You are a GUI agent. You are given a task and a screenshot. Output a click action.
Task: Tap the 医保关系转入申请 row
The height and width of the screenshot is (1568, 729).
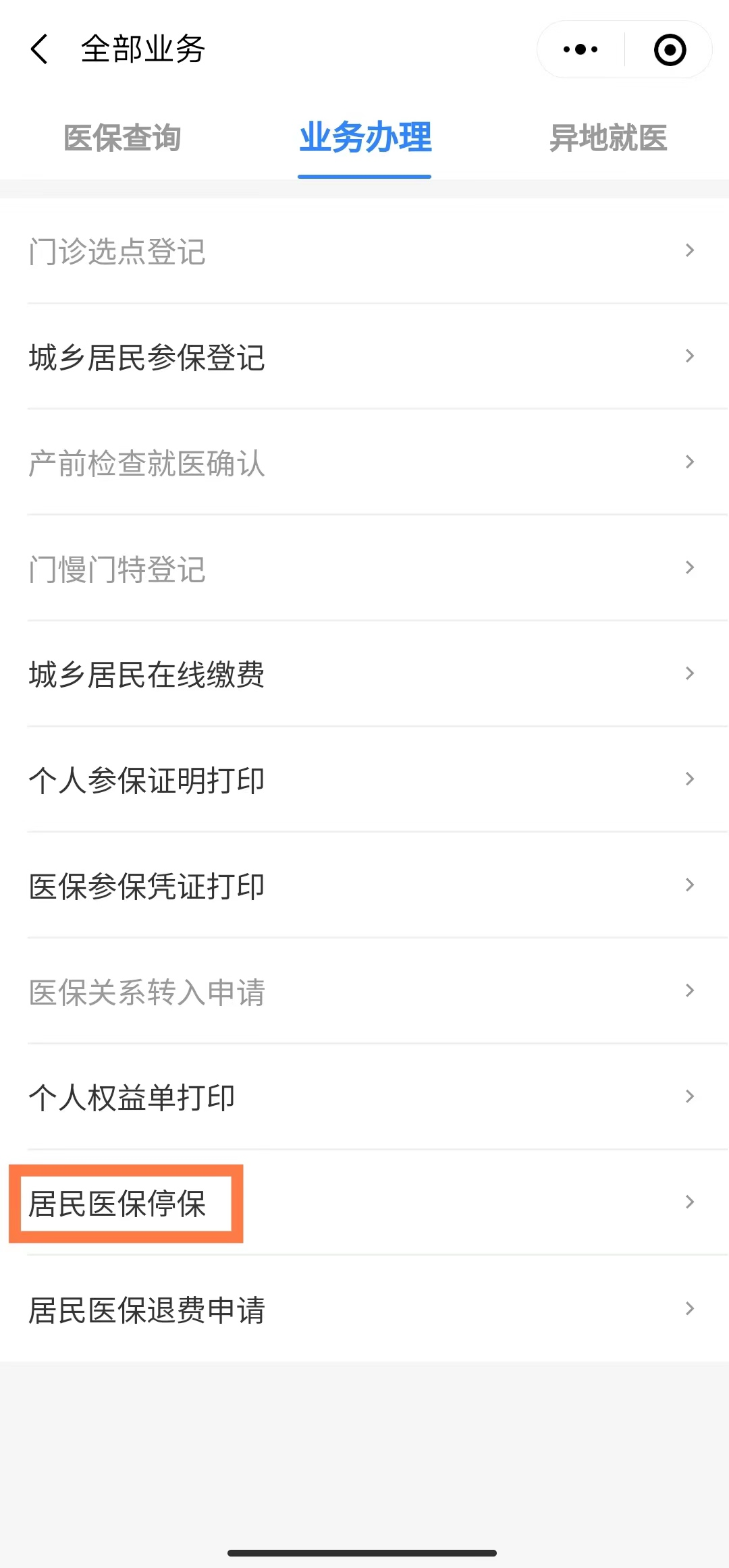[364, 992]
